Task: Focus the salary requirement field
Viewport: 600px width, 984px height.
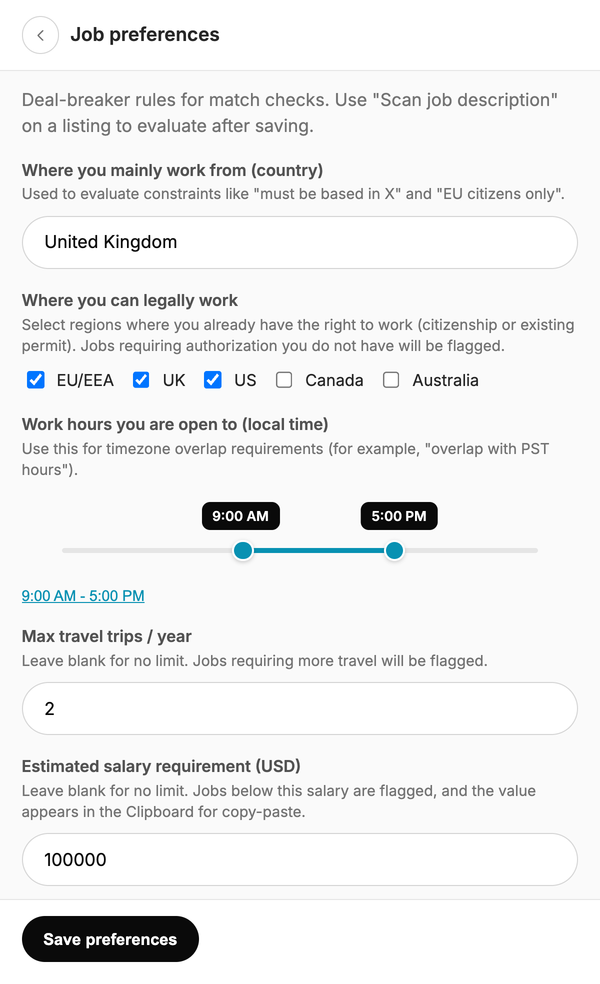Action: [299, 859]
